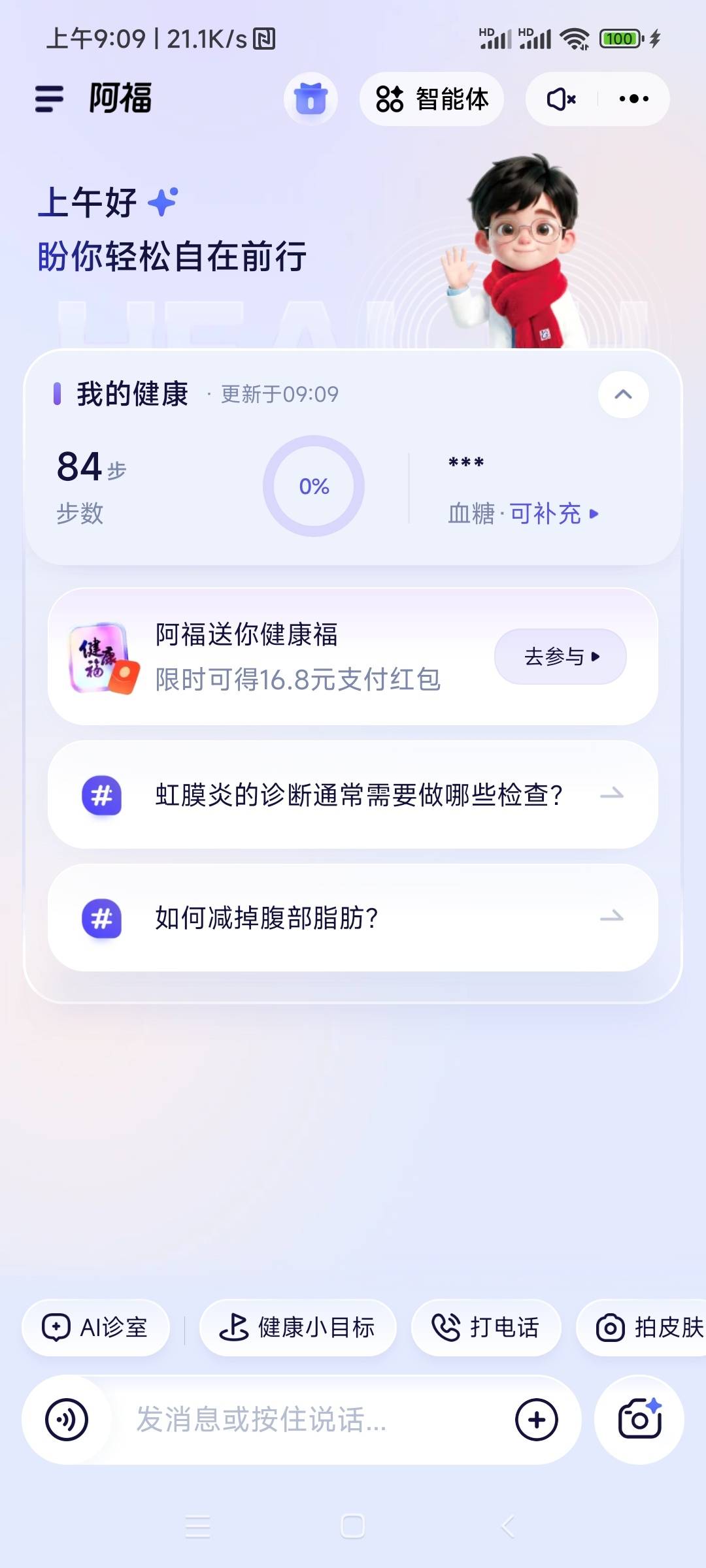706x1568 pixels.
Task: Tap 血糖 可补充 to add data
Action: point(523,514)
